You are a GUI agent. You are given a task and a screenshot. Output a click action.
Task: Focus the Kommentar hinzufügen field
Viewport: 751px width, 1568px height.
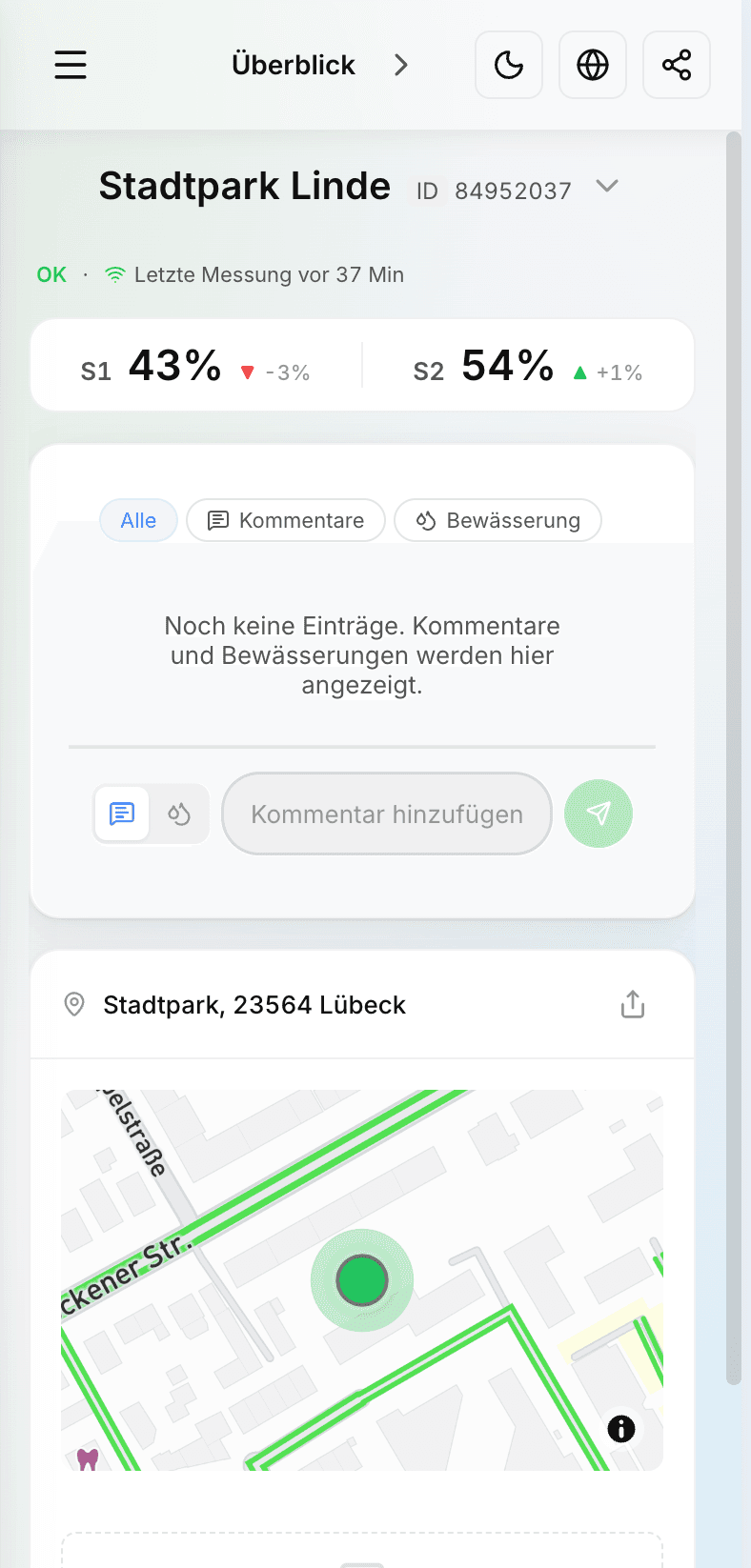tap(387, 814)
